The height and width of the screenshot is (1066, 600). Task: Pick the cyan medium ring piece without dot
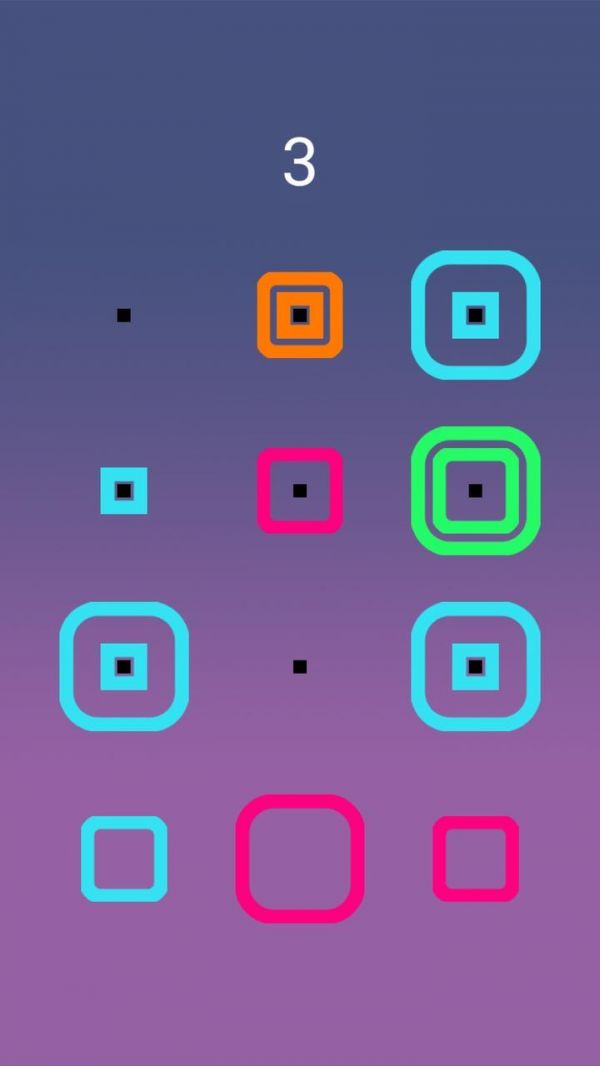[x=124, y=859]
